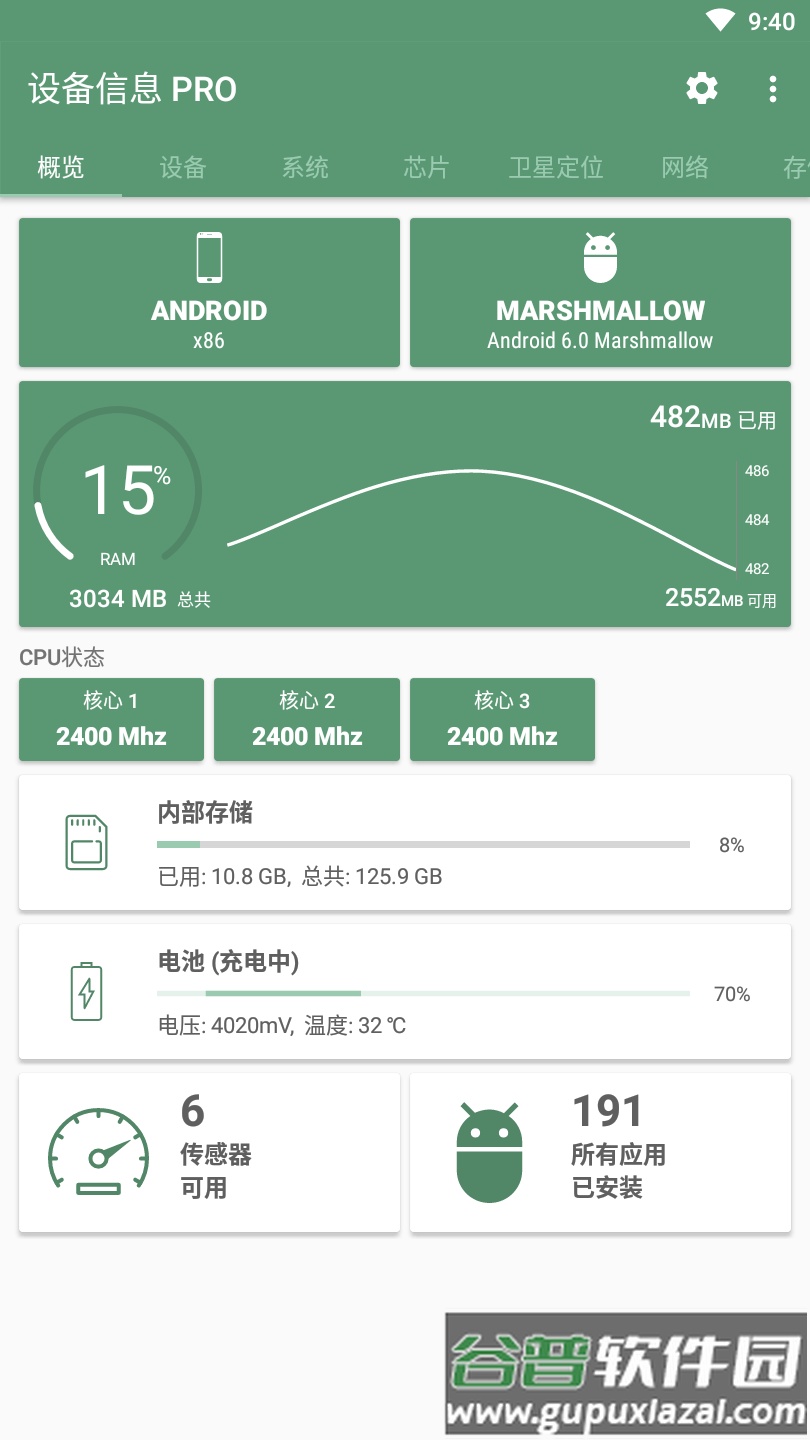Switch to the 设备 tab
This screenshot has height=1440, width=810.
[x=181, y=168]
